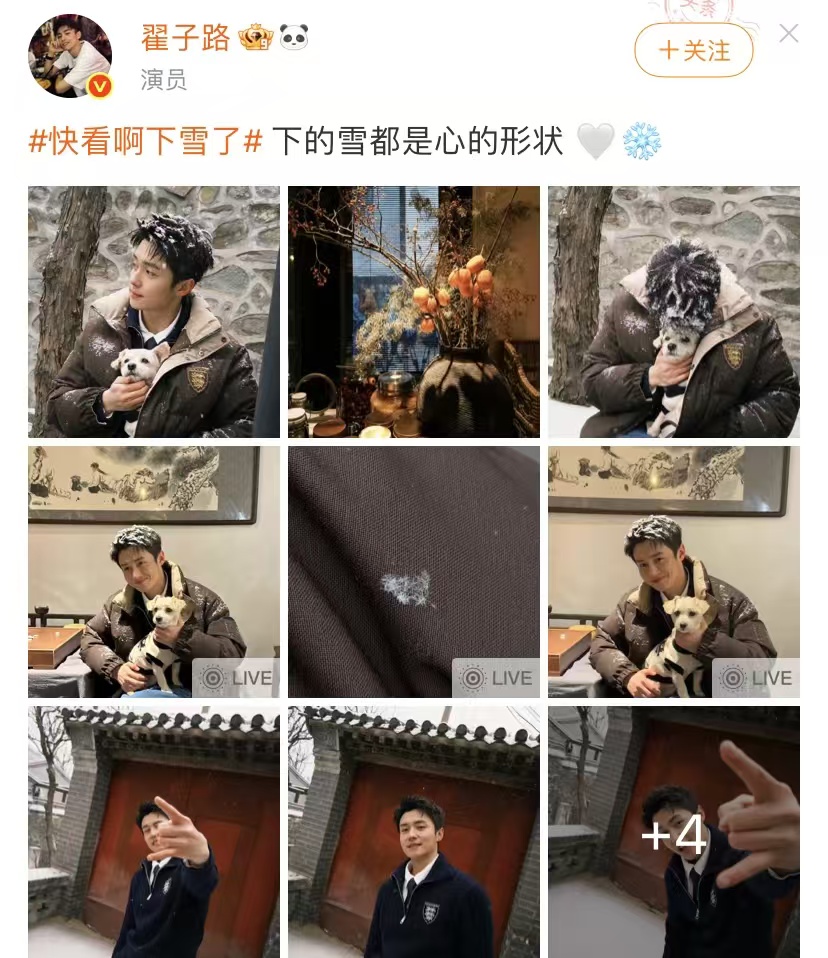Open hashtag #快看啊下雪了#

(145, 141)
